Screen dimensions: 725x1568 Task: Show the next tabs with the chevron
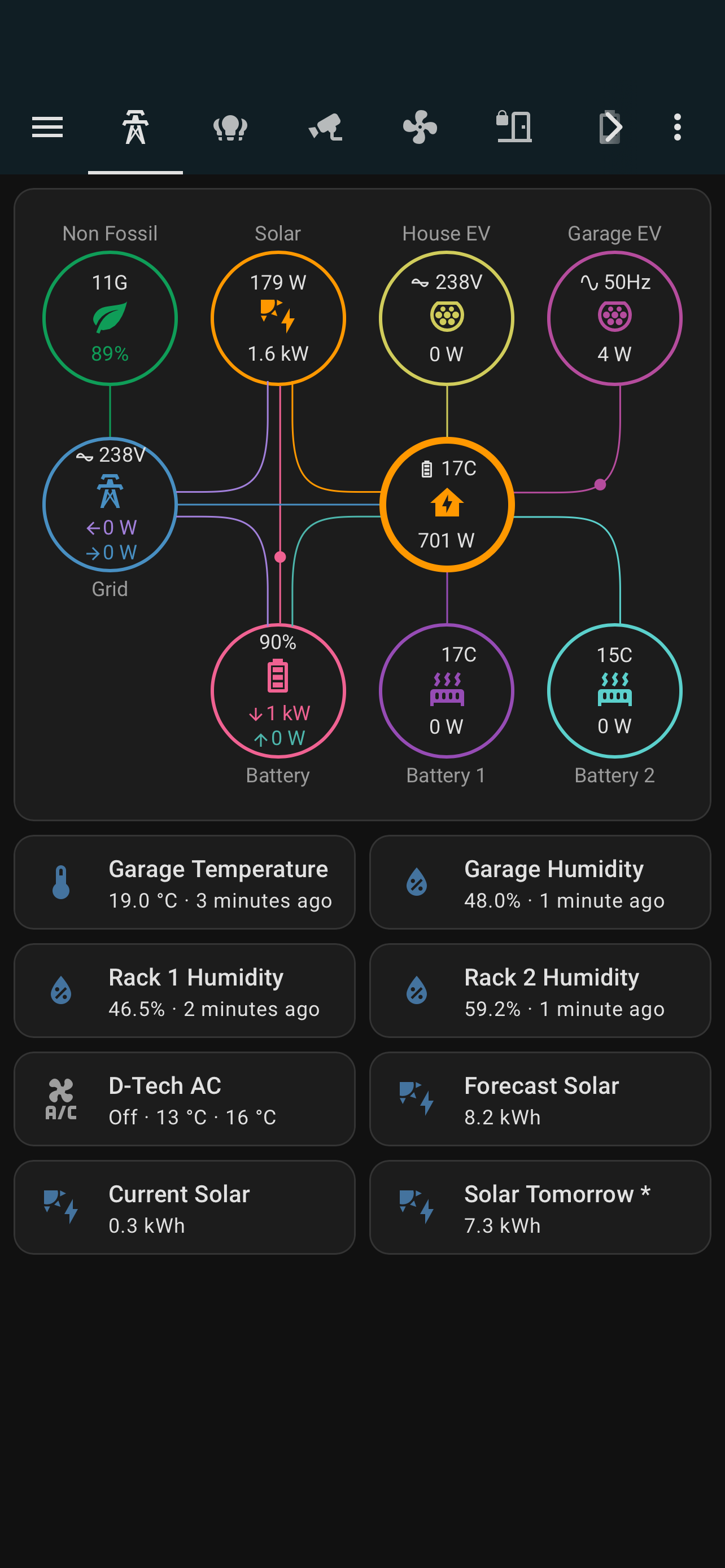pos(610,127)
